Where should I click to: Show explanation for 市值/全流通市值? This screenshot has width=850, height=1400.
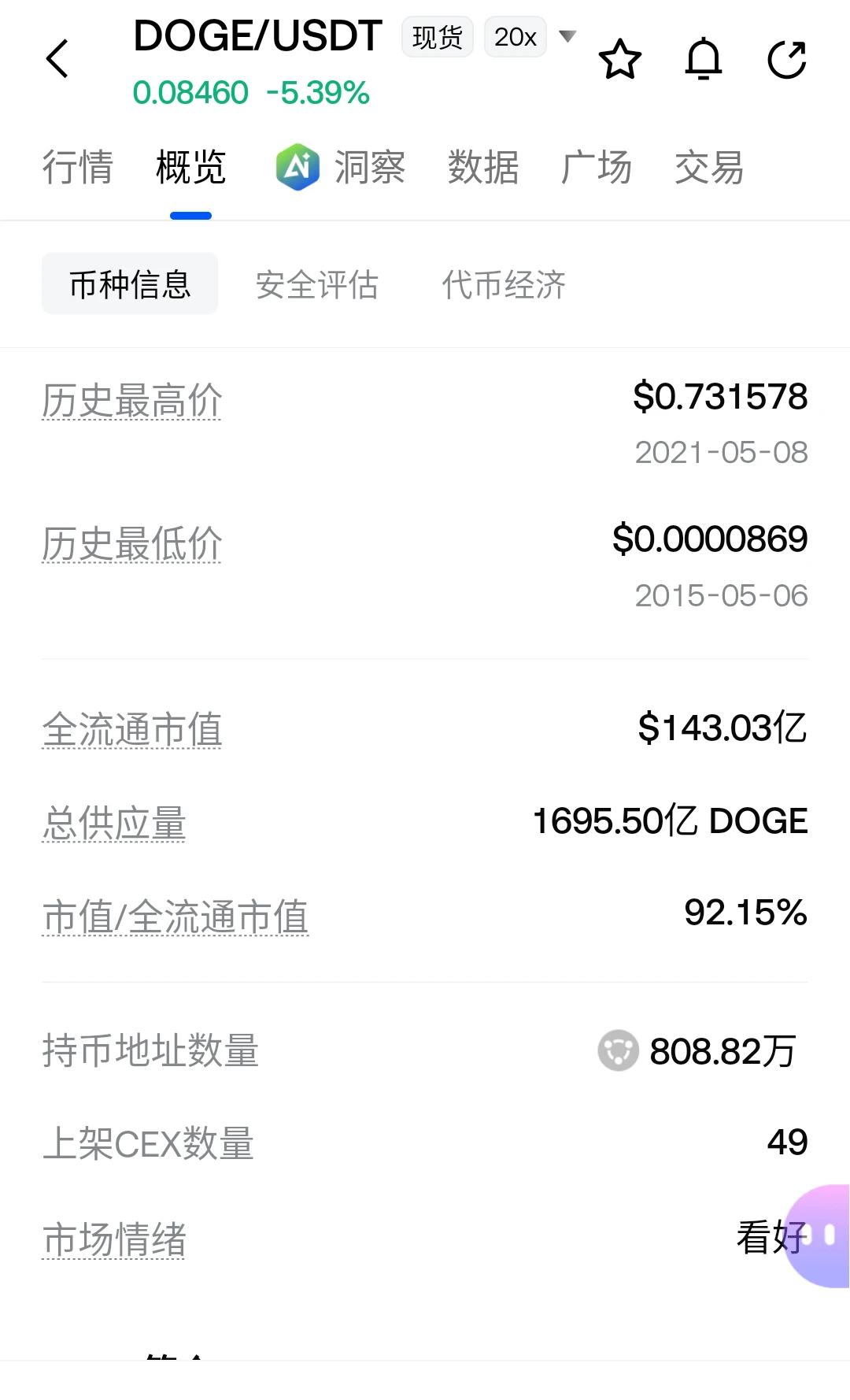click(x=176, y=917)
